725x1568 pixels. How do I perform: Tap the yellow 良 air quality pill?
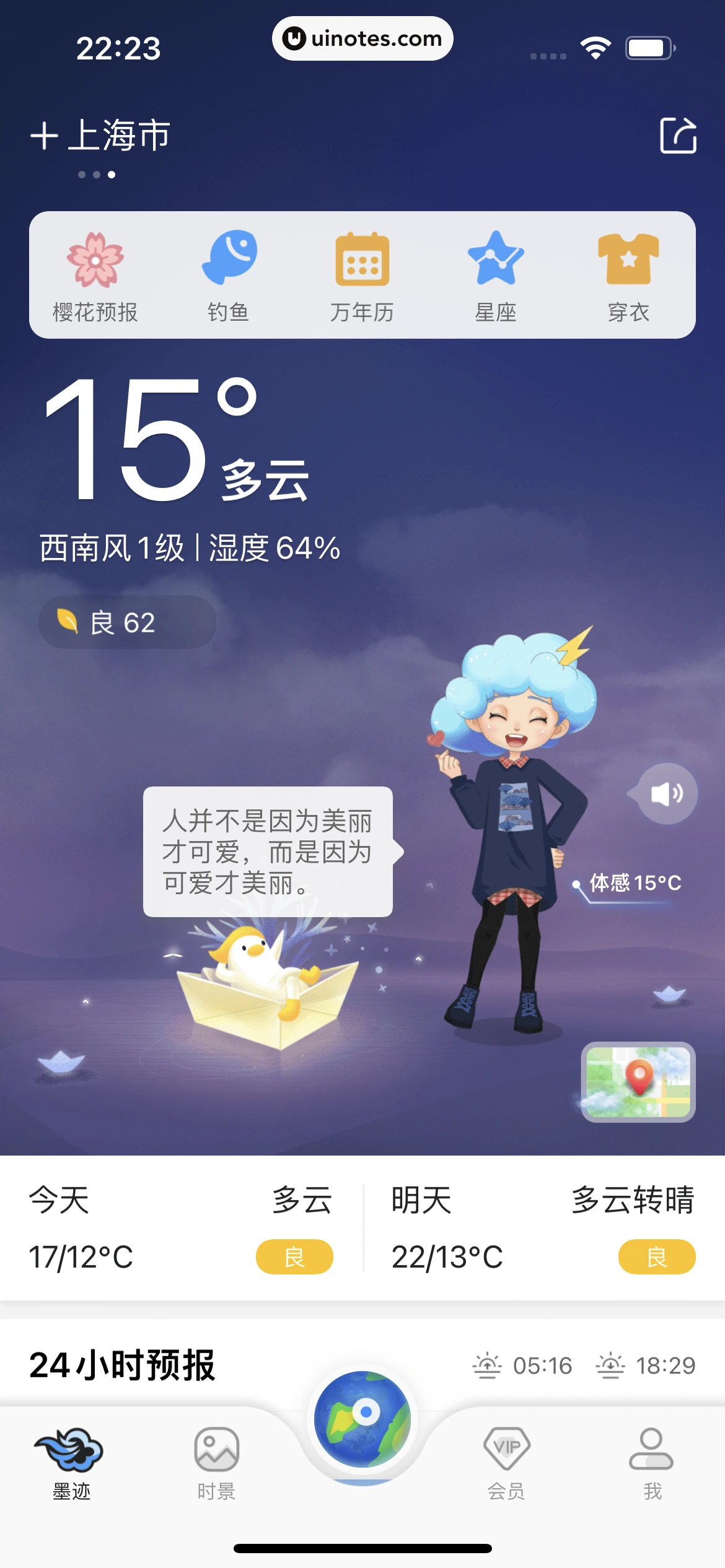294,1257
